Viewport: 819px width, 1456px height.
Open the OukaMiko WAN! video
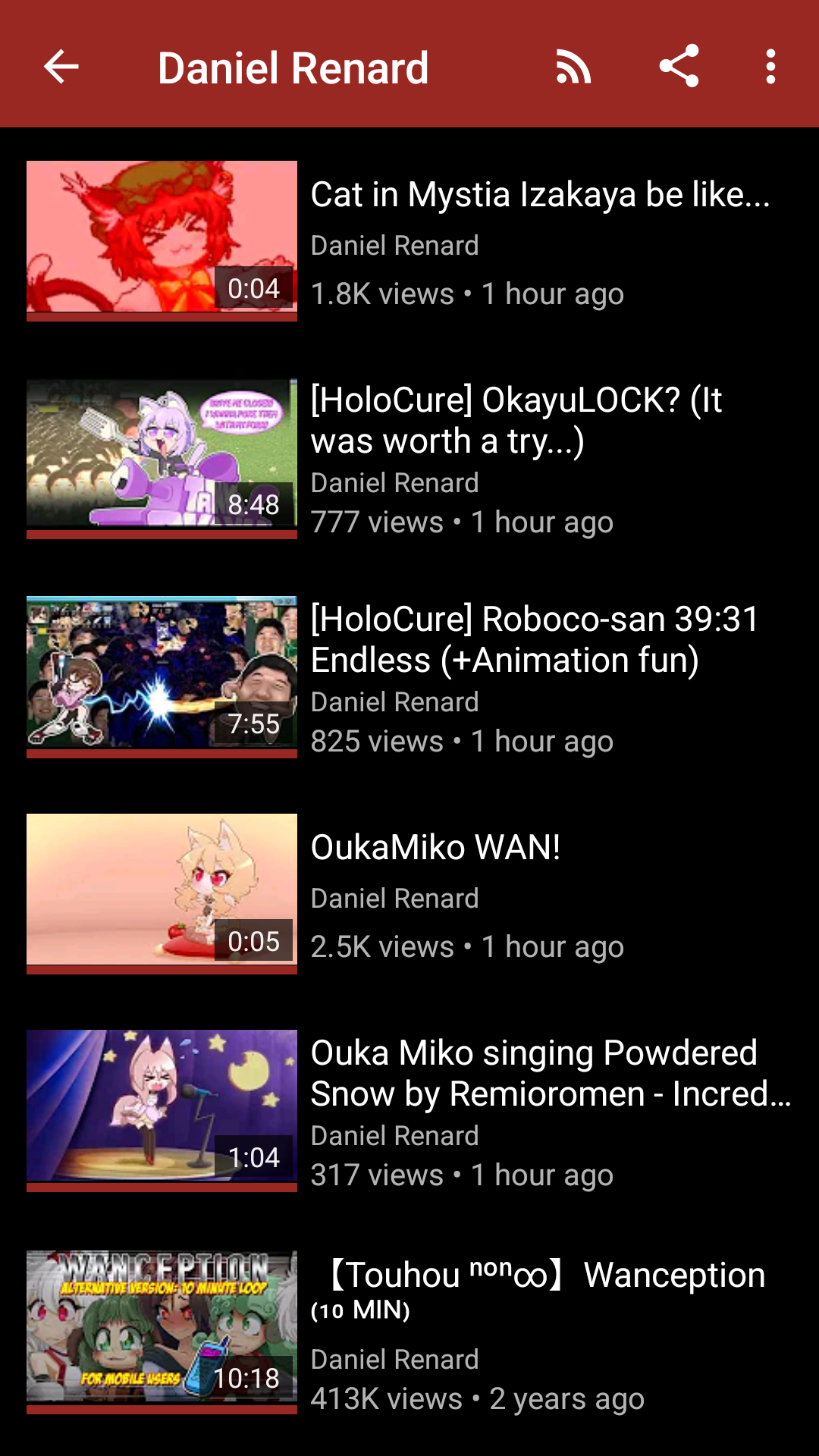click(x=409, y=895)
